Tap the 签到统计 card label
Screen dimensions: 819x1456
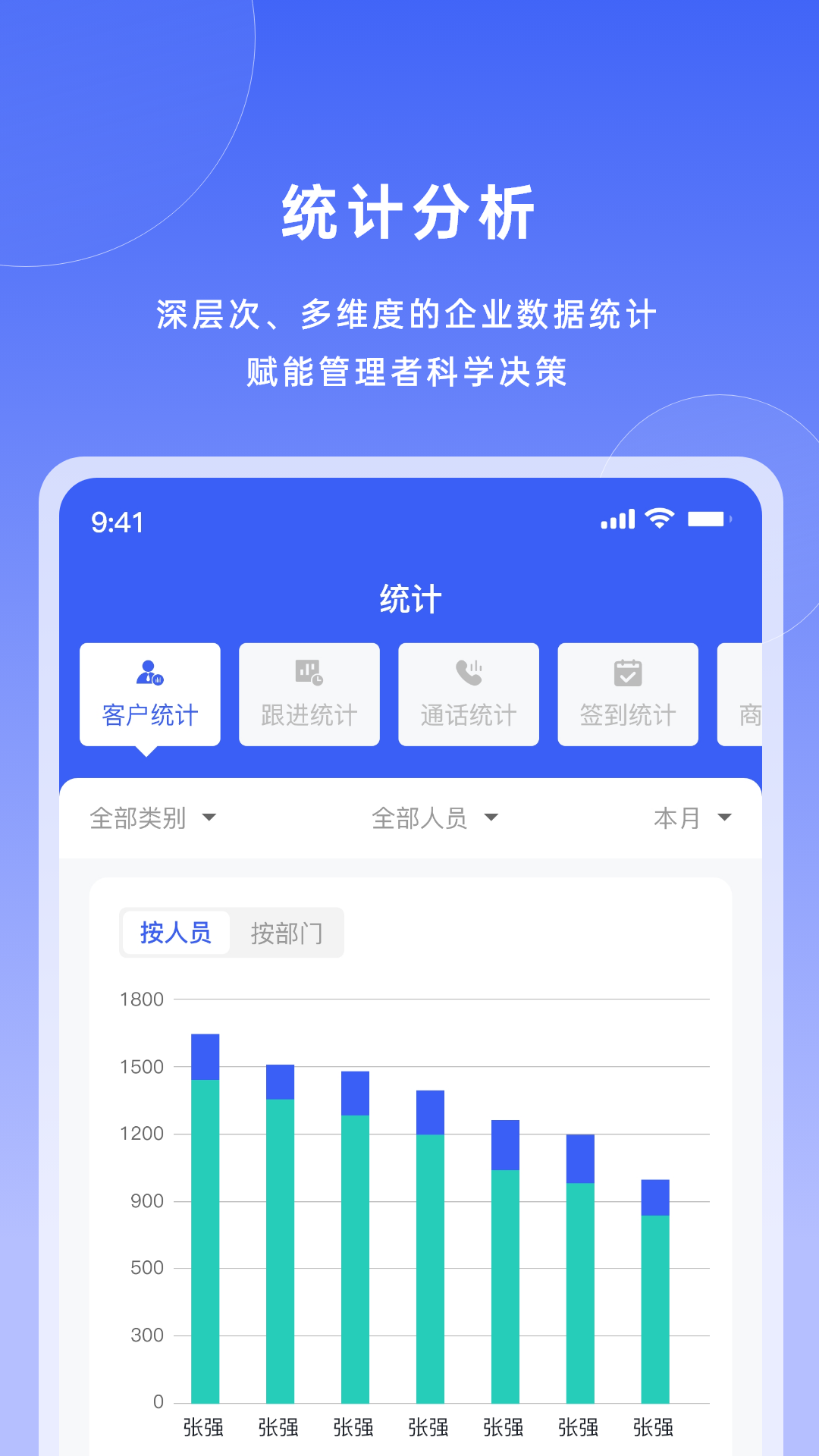(627, 713)
